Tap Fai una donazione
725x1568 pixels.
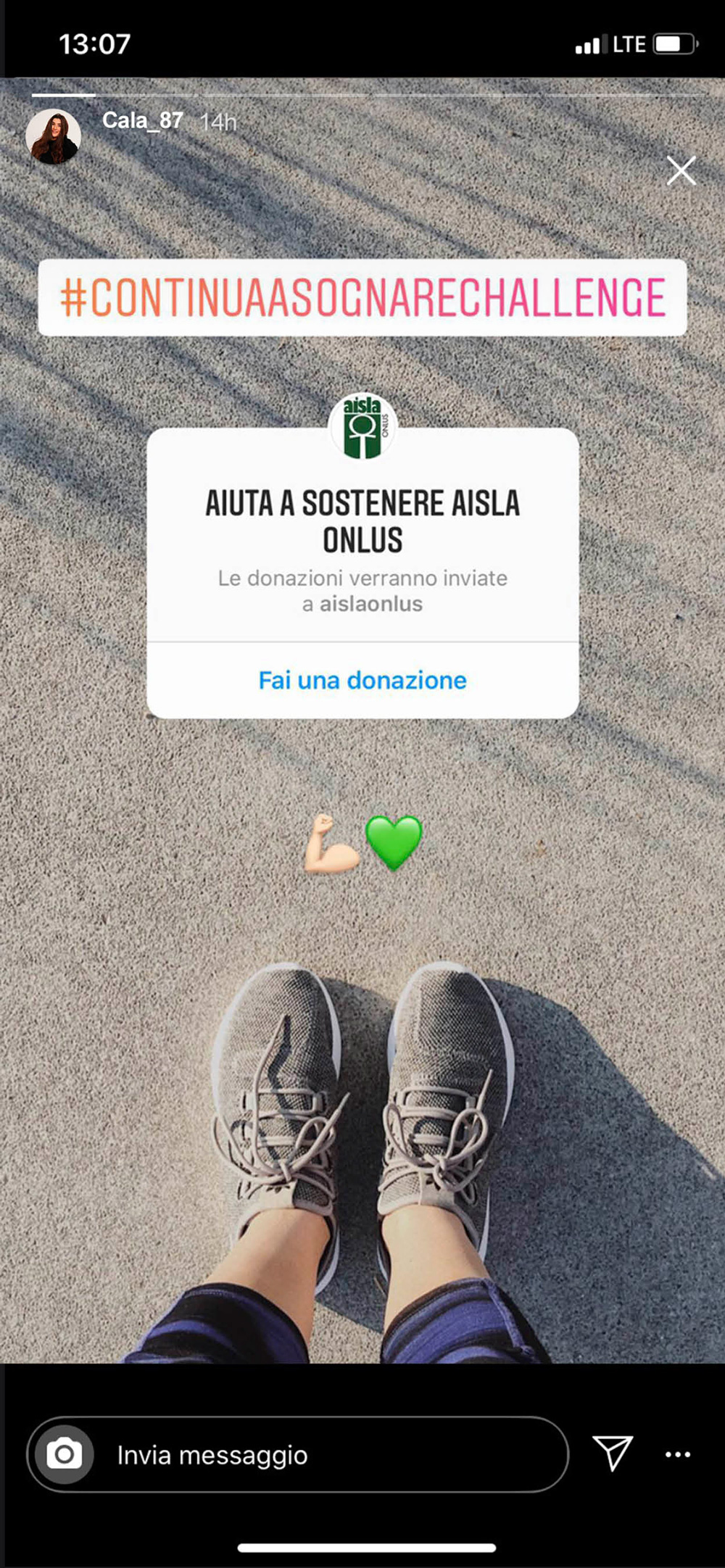362,680
